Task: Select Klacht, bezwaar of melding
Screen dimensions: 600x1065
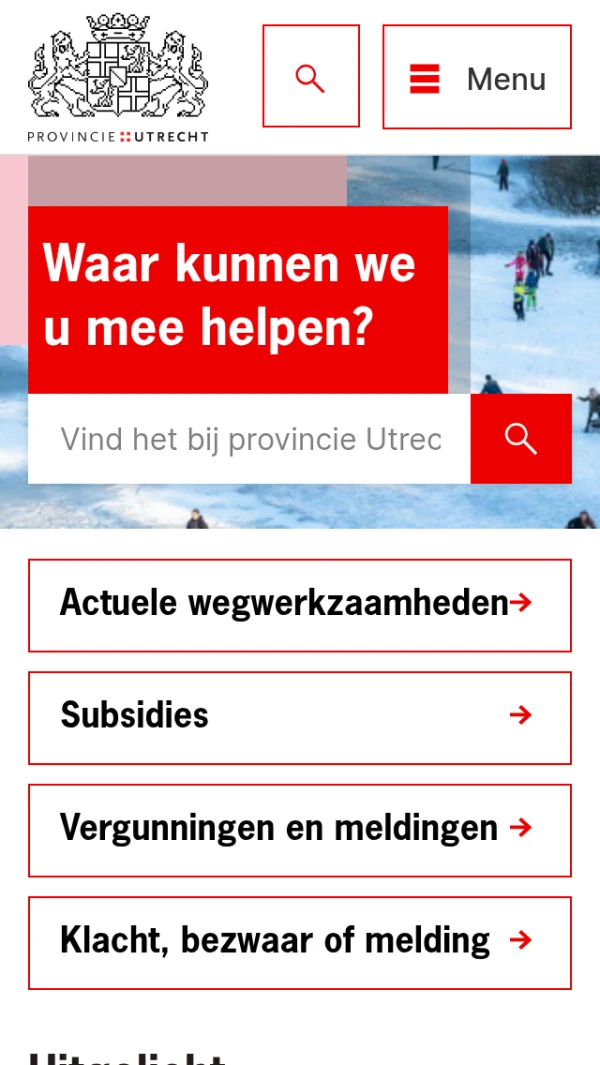Action: (300, 942)
